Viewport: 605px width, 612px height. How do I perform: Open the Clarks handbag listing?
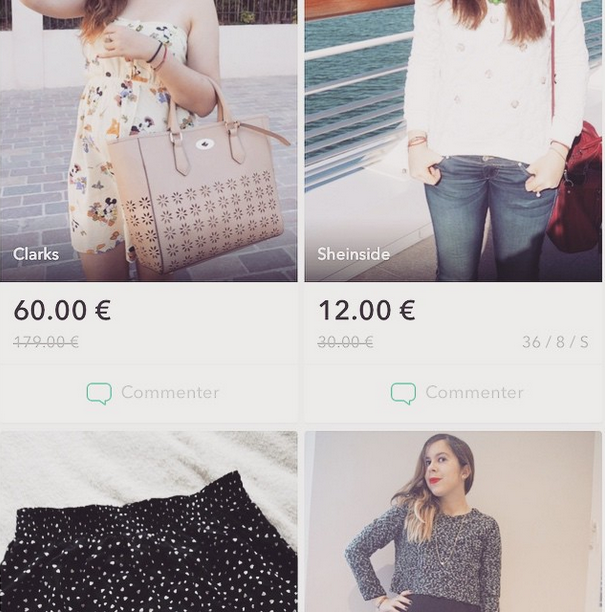tap(149, 140)
